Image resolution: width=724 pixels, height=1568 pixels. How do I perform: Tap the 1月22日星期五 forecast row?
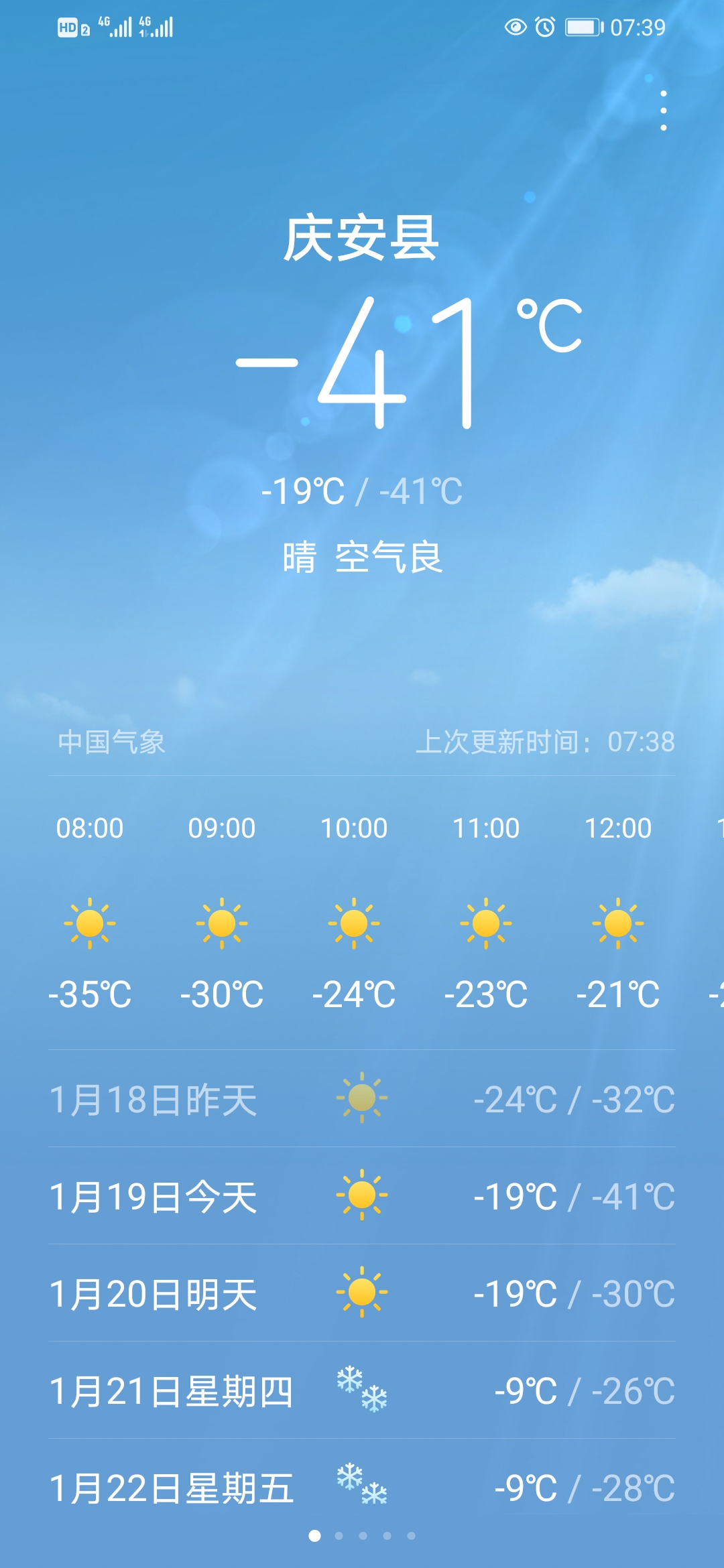[x=362, y=1488]
